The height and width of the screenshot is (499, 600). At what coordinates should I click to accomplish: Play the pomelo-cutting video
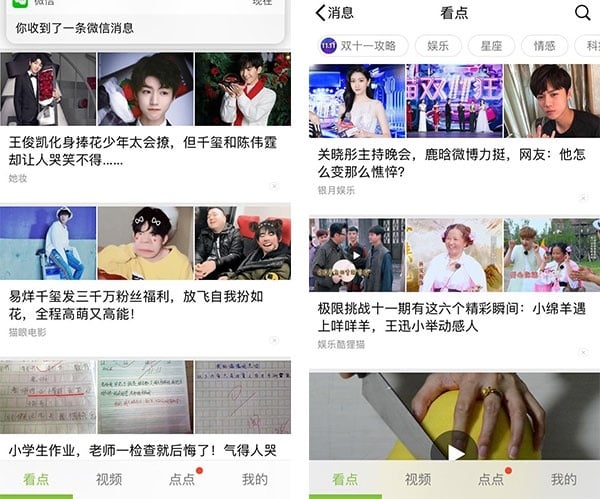click(455, 452)
